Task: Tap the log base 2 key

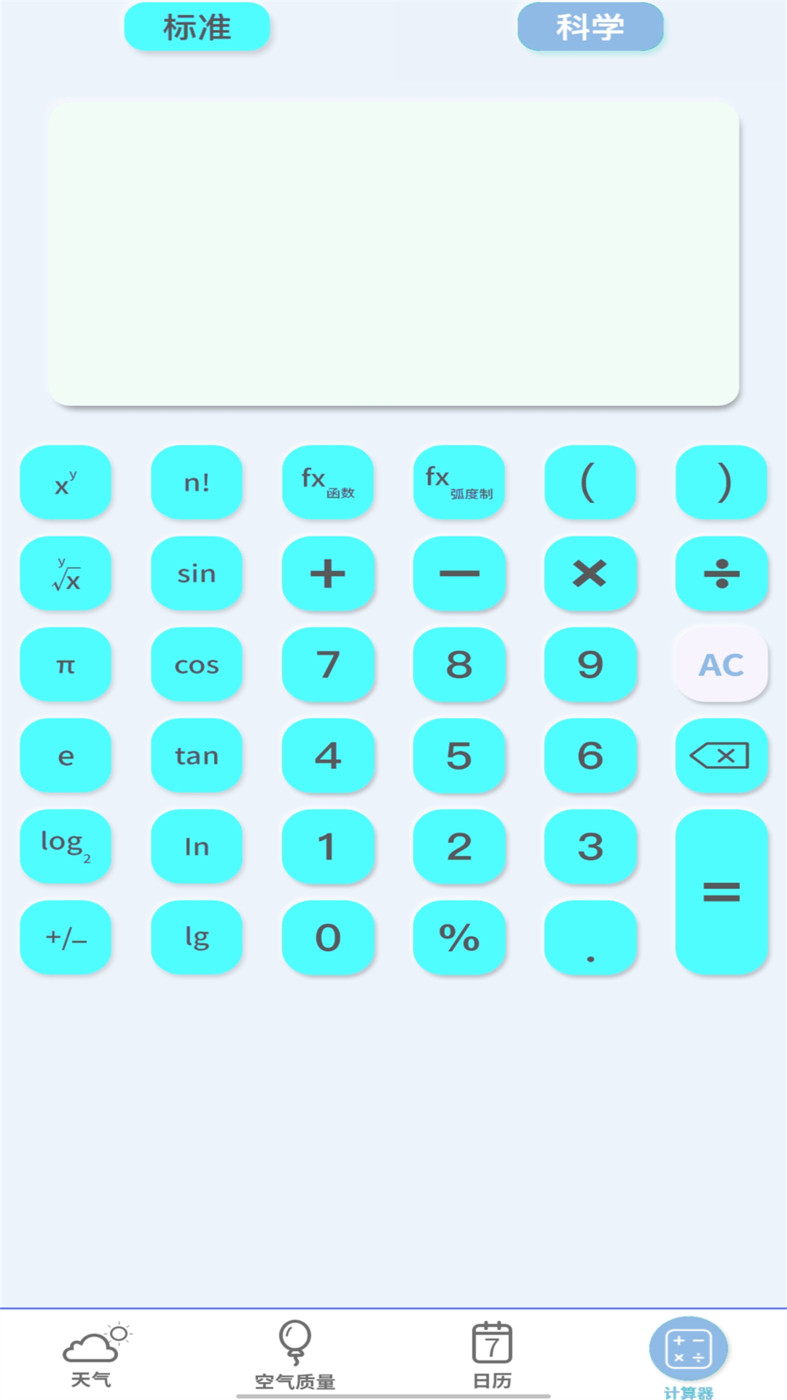Action: point(65,846)
